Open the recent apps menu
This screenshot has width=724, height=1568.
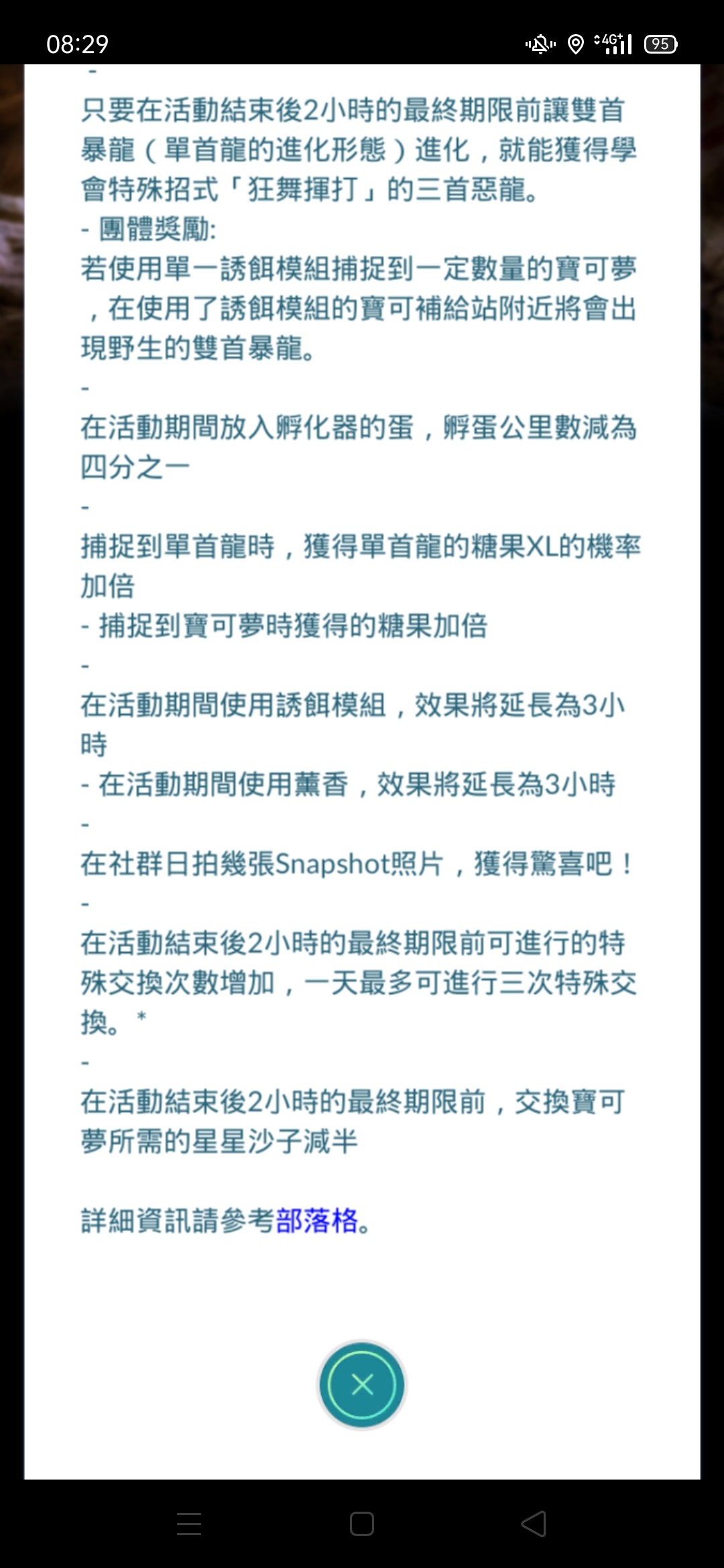pos(189,1524)
